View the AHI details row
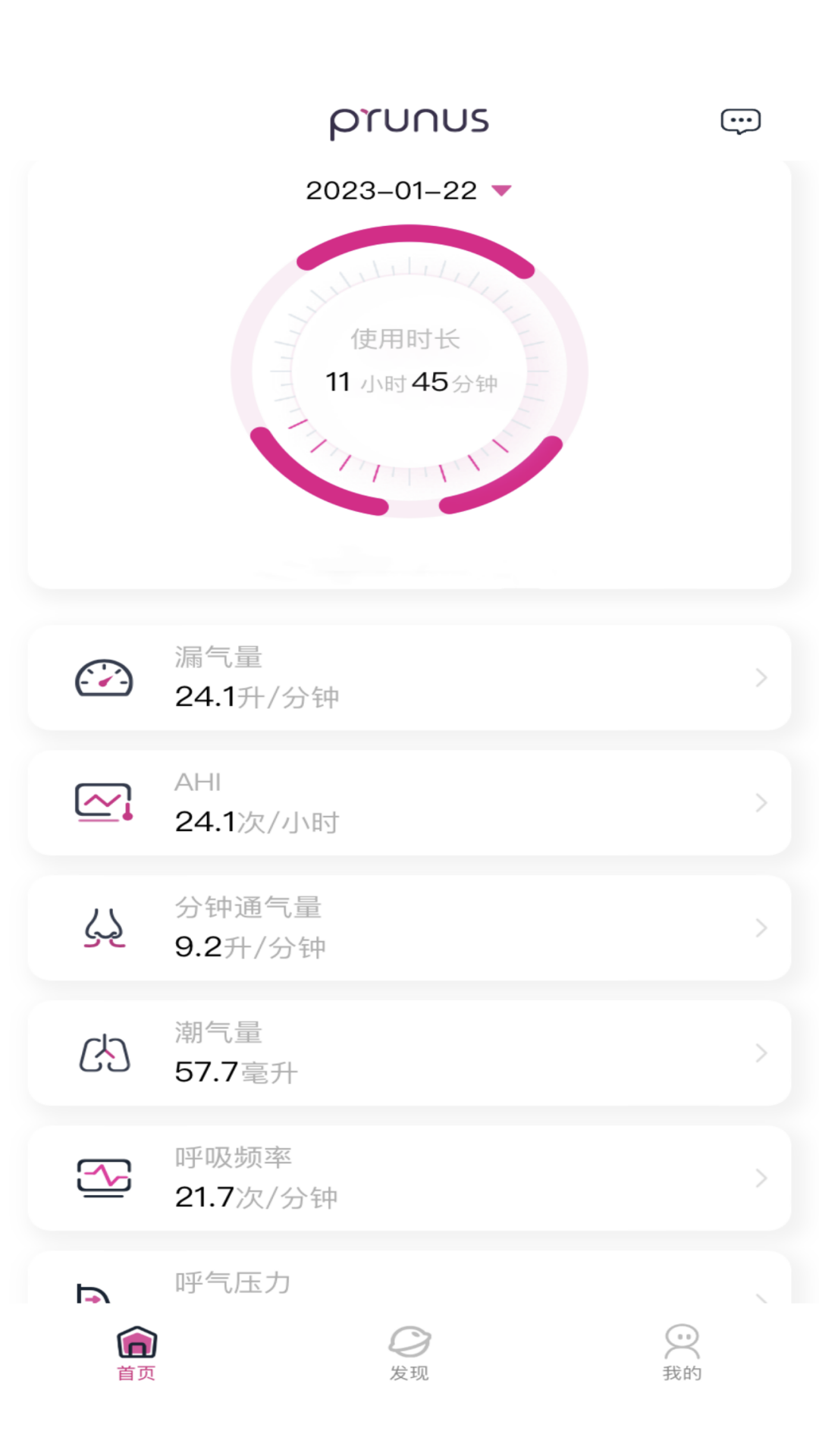This screenshot has width=819, height=1456. pyautogui.click(x=409, y=803)
